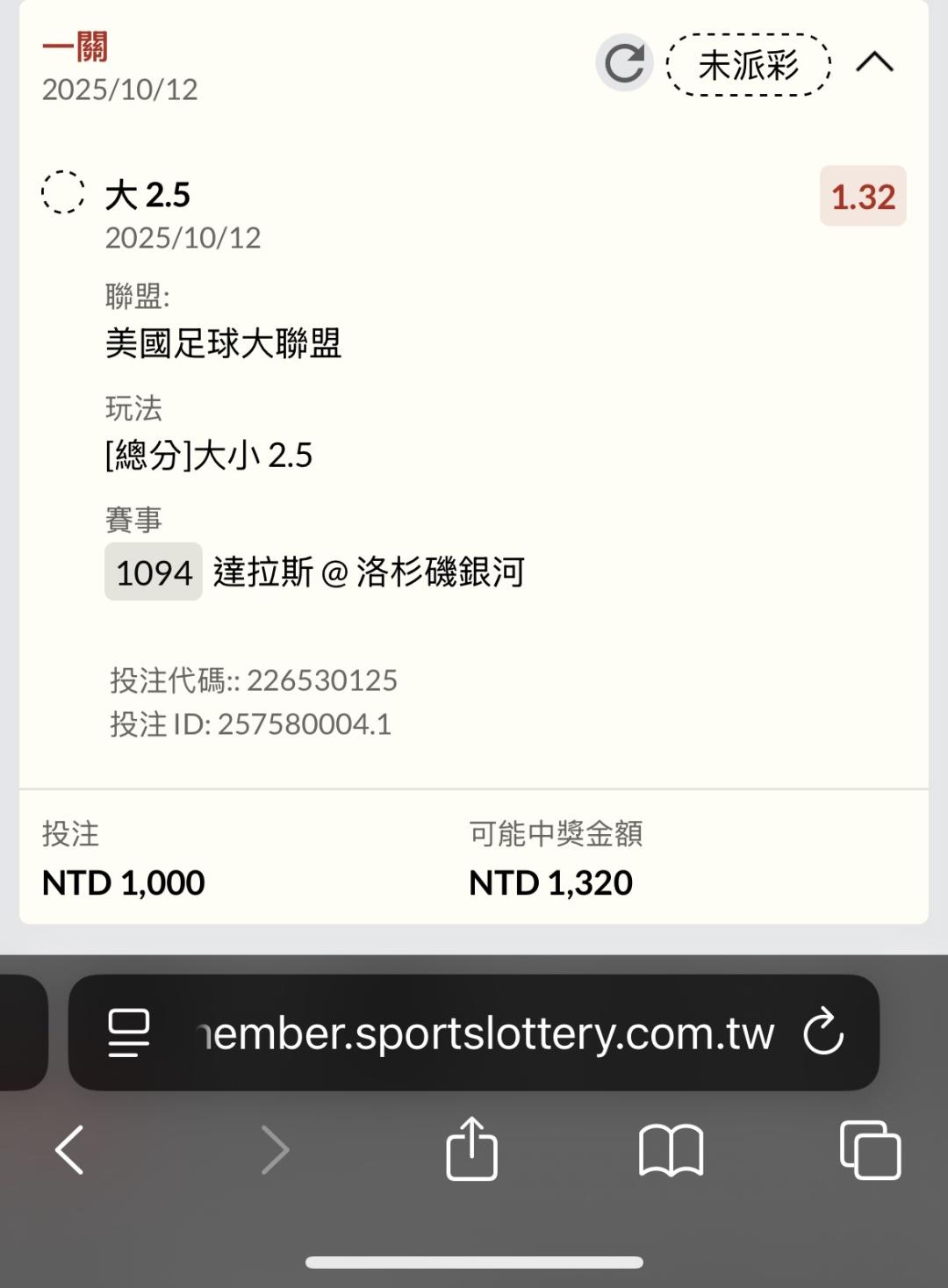Image resolution: width=948 pixels, height=1288 pixels.
Task: Open the Safari page menu icon
Action: 128,1033
